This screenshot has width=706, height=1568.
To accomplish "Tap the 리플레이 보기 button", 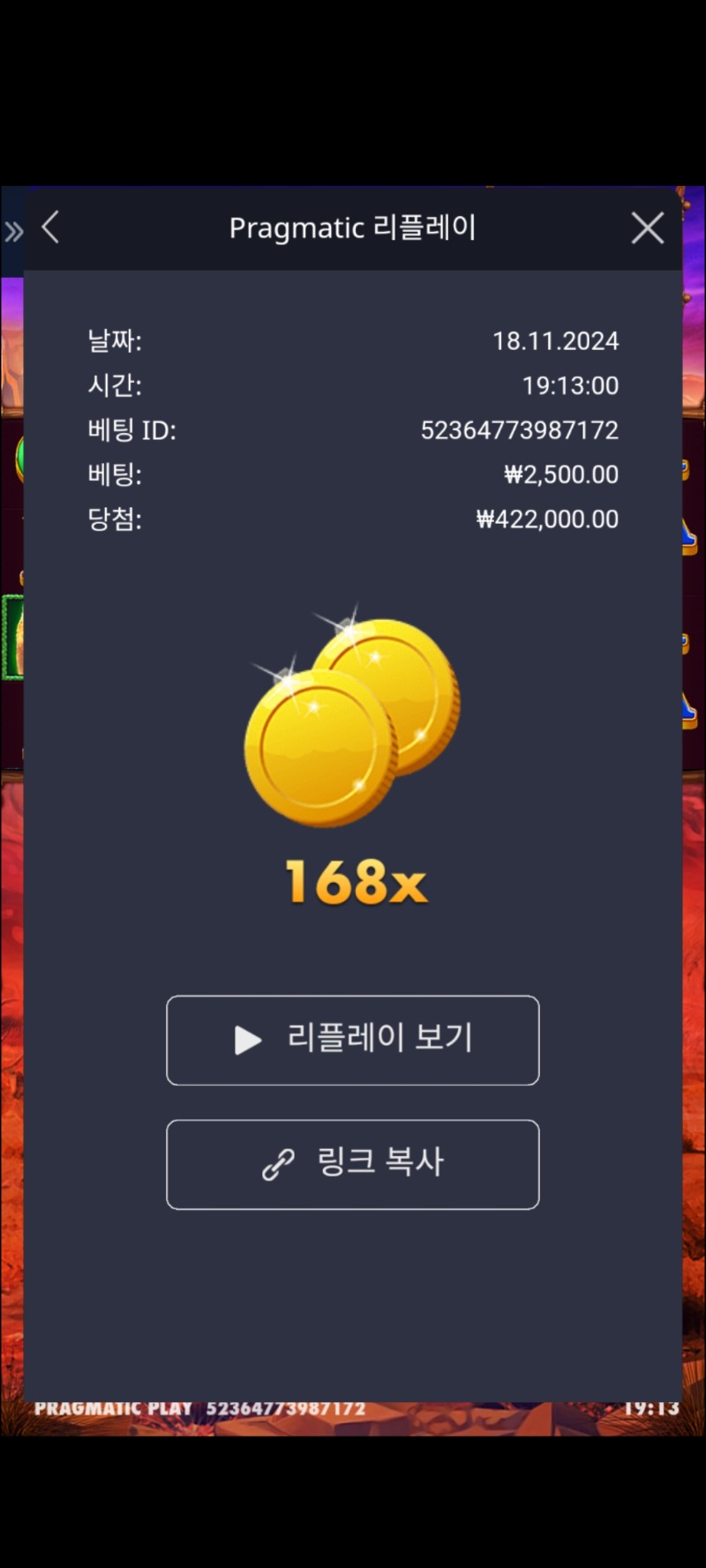I will [x=352, y=1040].
